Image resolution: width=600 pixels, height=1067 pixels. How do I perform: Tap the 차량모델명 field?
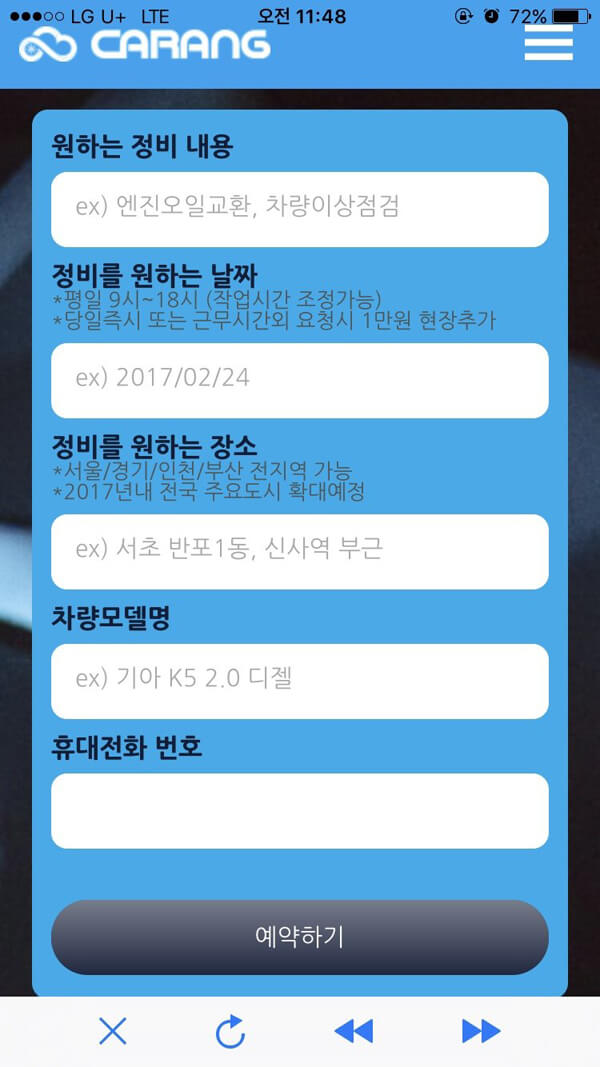(300, 680)
